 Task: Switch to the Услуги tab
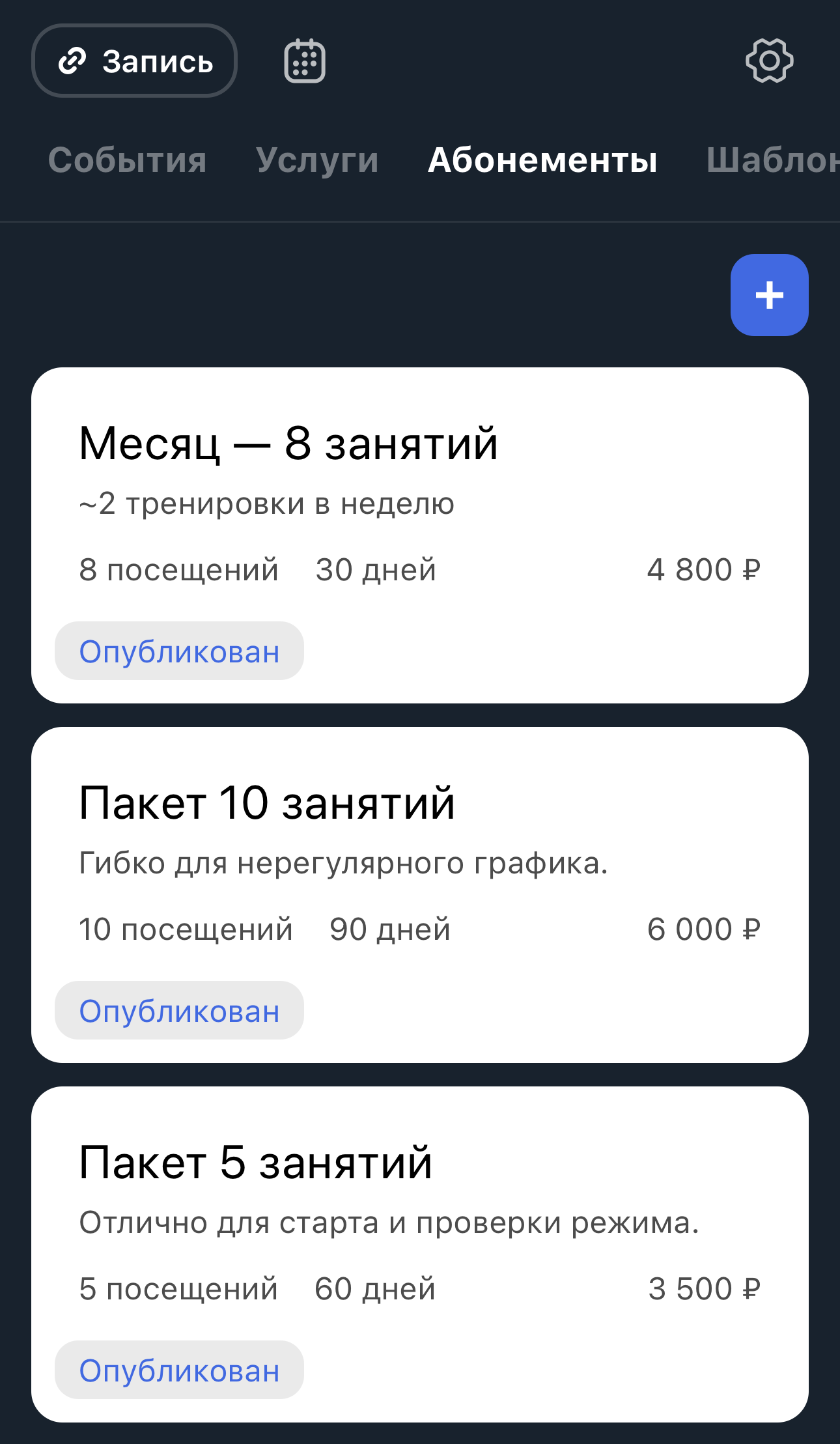pyautogui.click(x=318, y=160)
